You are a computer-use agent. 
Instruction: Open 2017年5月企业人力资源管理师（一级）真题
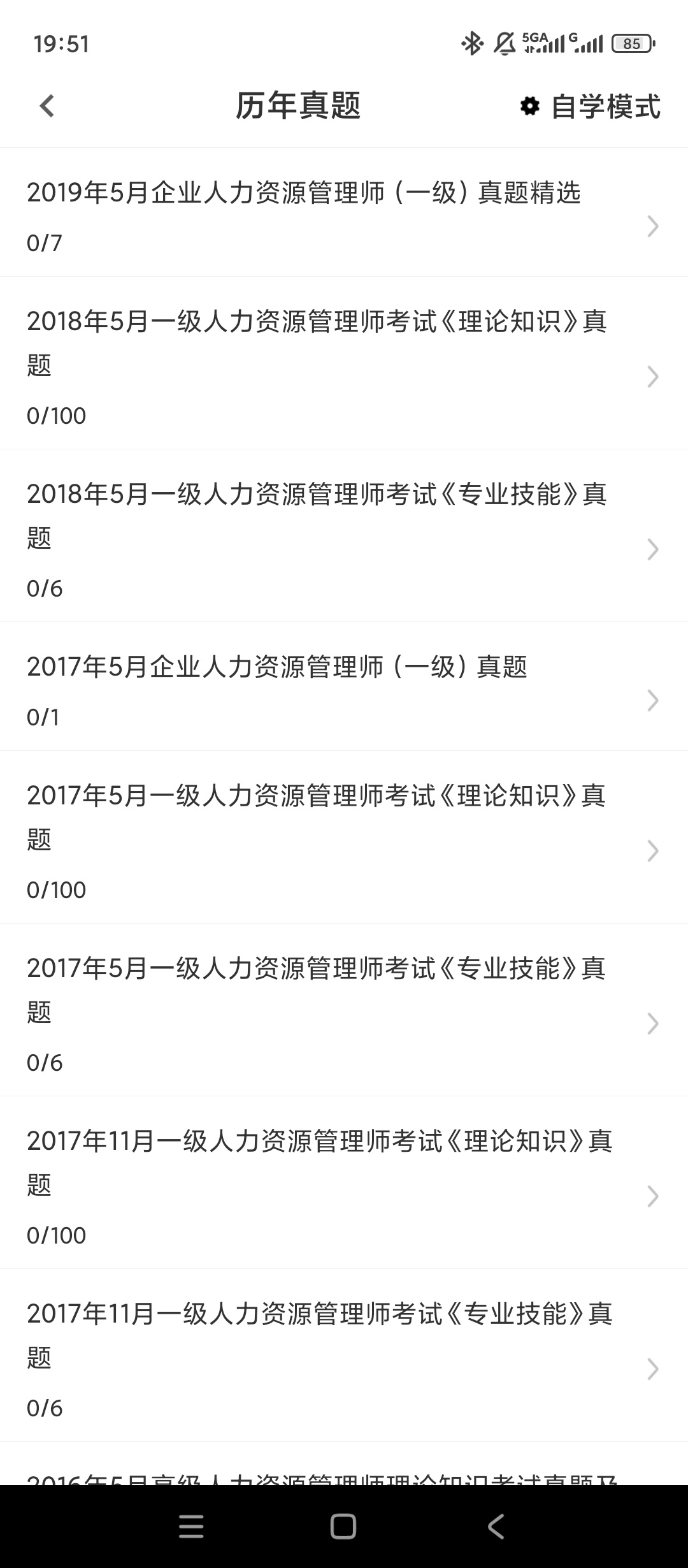tap(344, 686)
